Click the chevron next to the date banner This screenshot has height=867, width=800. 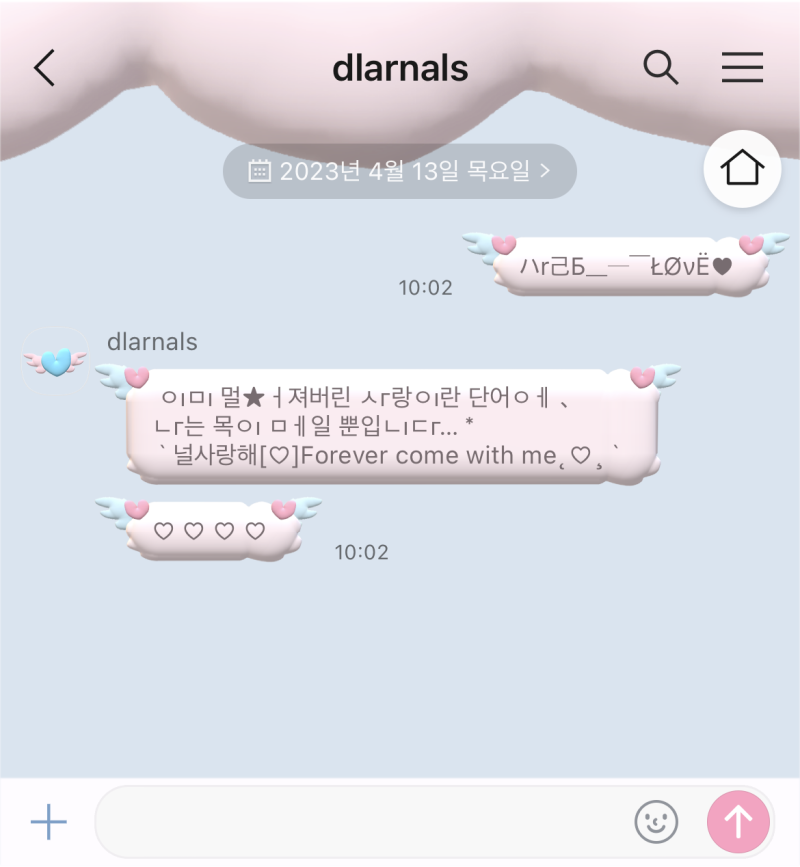tap(543, 170)
